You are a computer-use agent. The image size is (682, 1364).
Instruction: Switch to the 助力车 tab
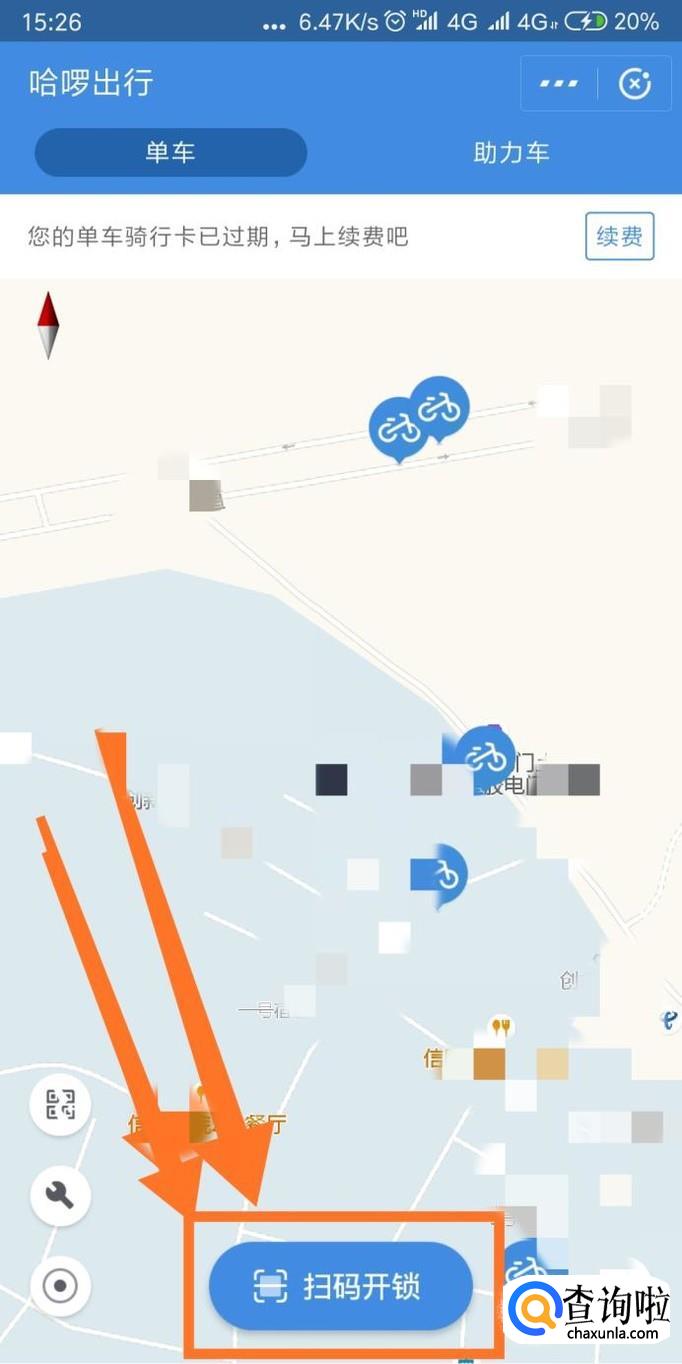(x=511, y=153)
